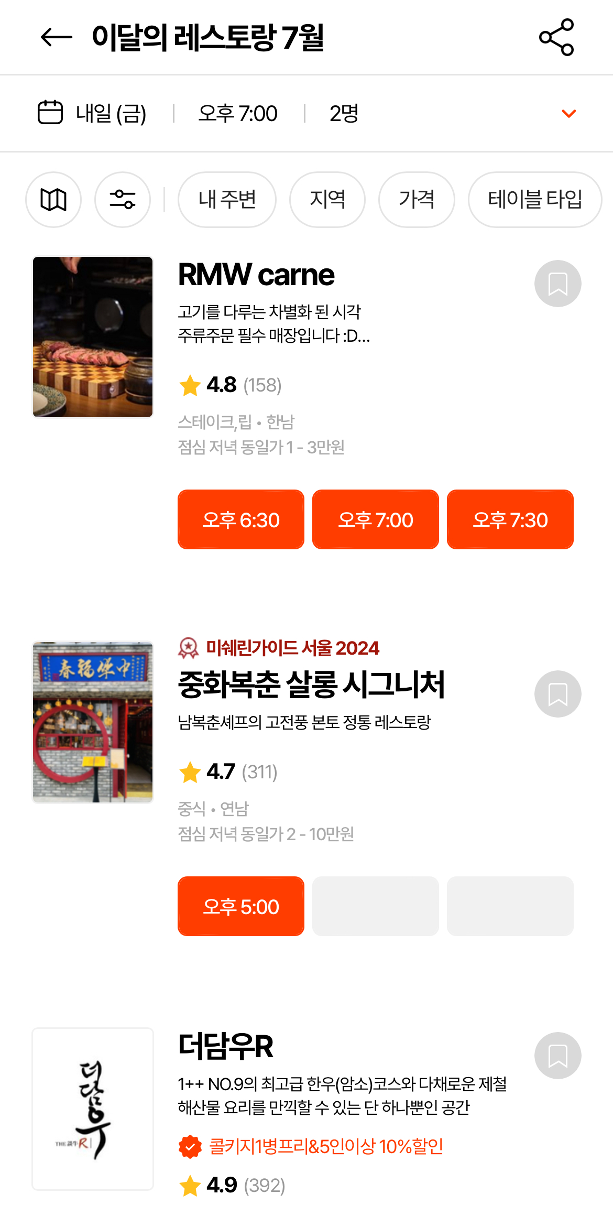614x1216 pixels.
Task: Go back using the top-left arrow
Action: (56, 38)
